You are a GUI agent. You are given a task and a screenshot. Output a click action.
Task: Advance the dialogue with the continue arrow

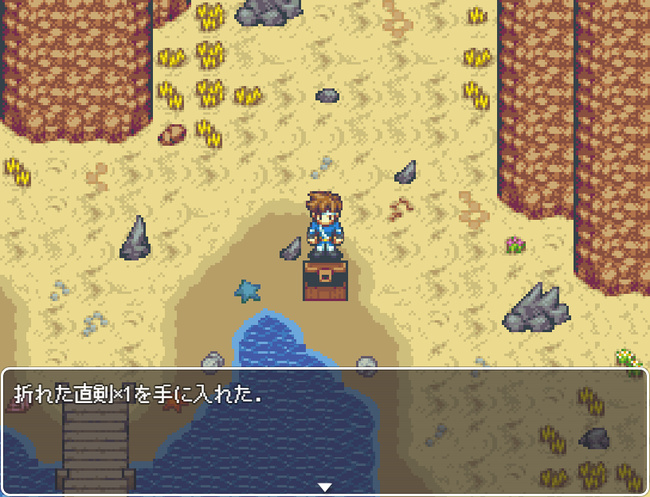pos(324,487)
